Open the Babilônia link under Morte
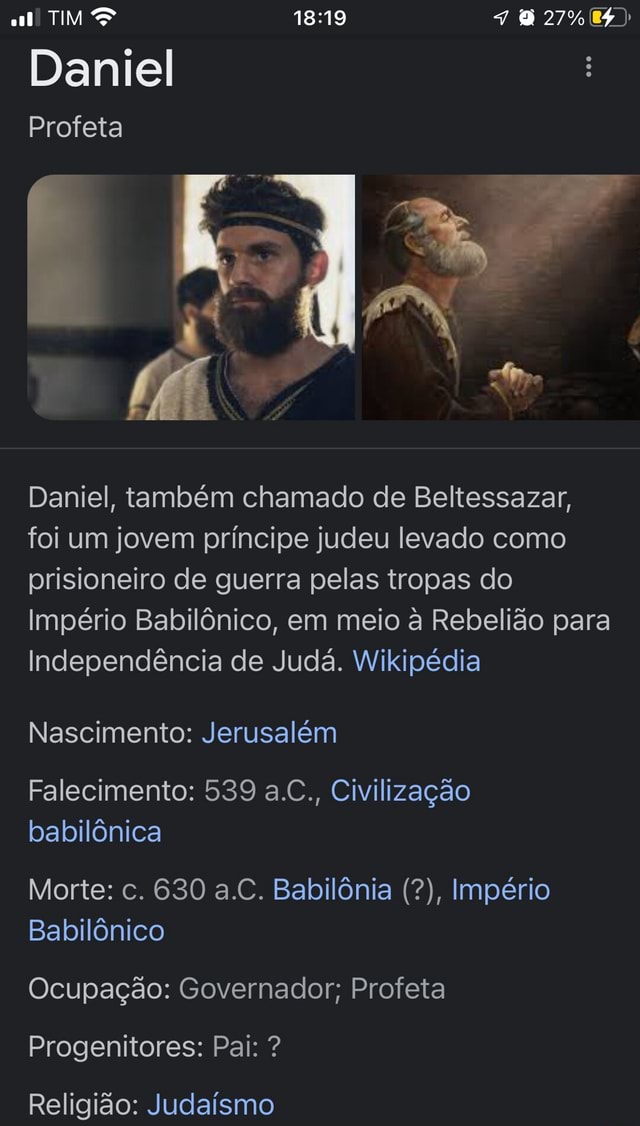 (332, 889)
